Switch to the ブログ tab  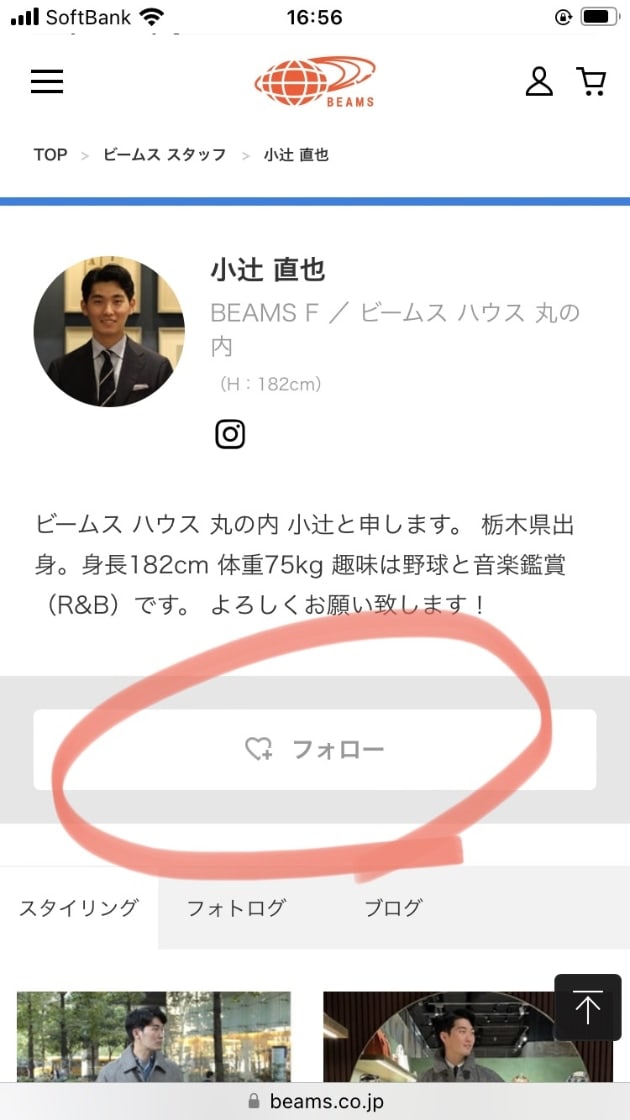pyautogui.click(x=393, y=908)
